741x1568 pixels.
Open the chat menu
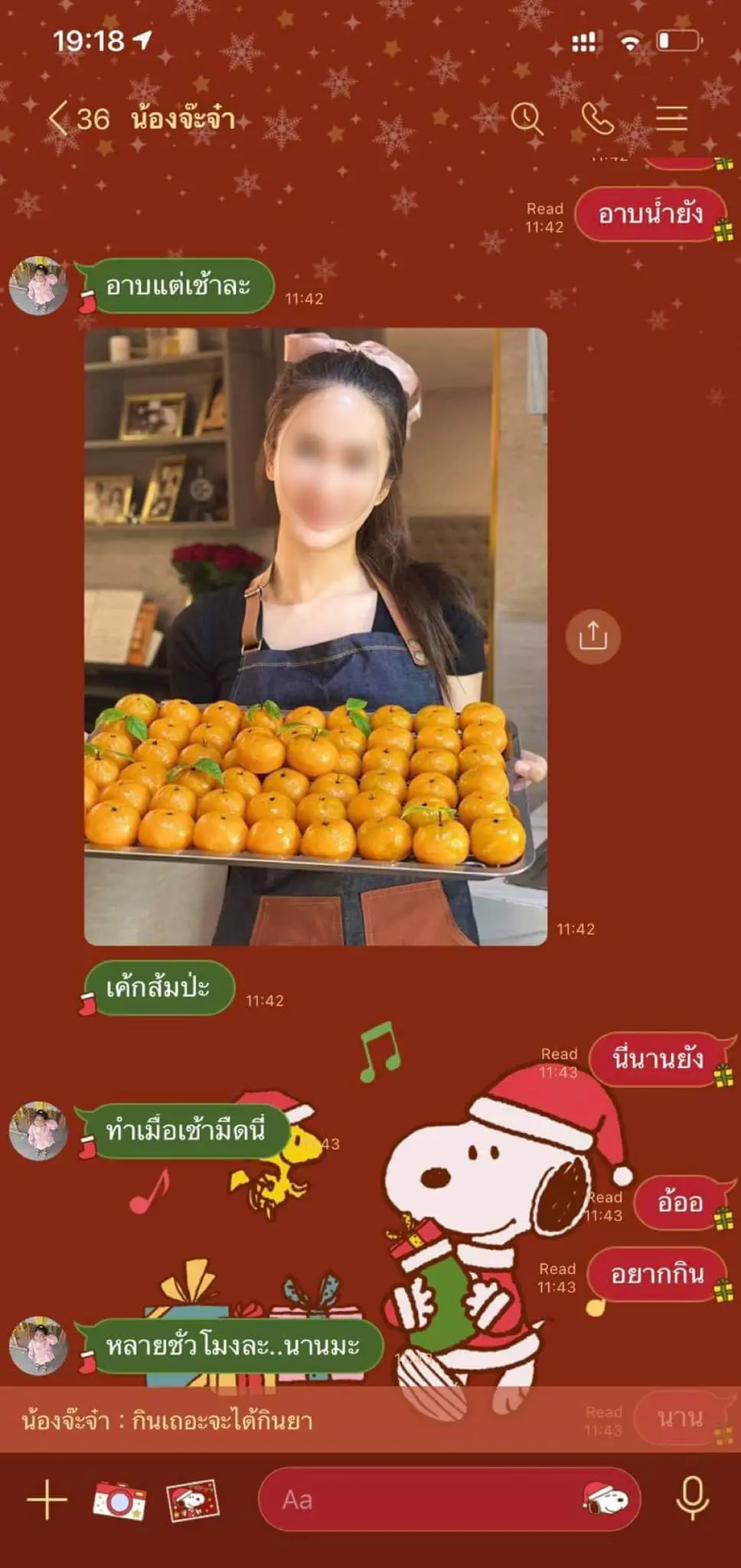(x=671, y=119)
